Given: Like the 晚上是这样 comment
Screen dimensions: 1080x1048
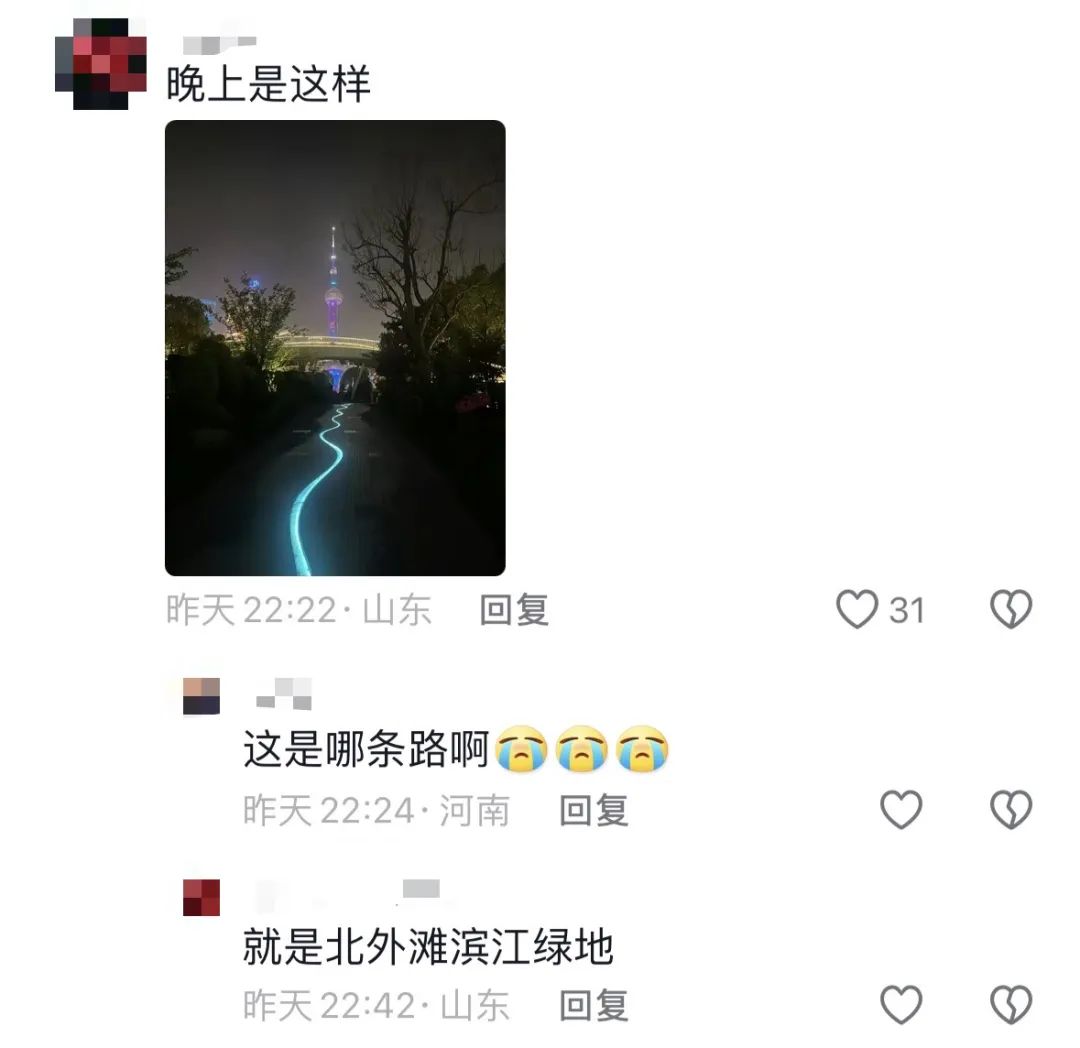Looking at the screenshot, I should (857, 609).
